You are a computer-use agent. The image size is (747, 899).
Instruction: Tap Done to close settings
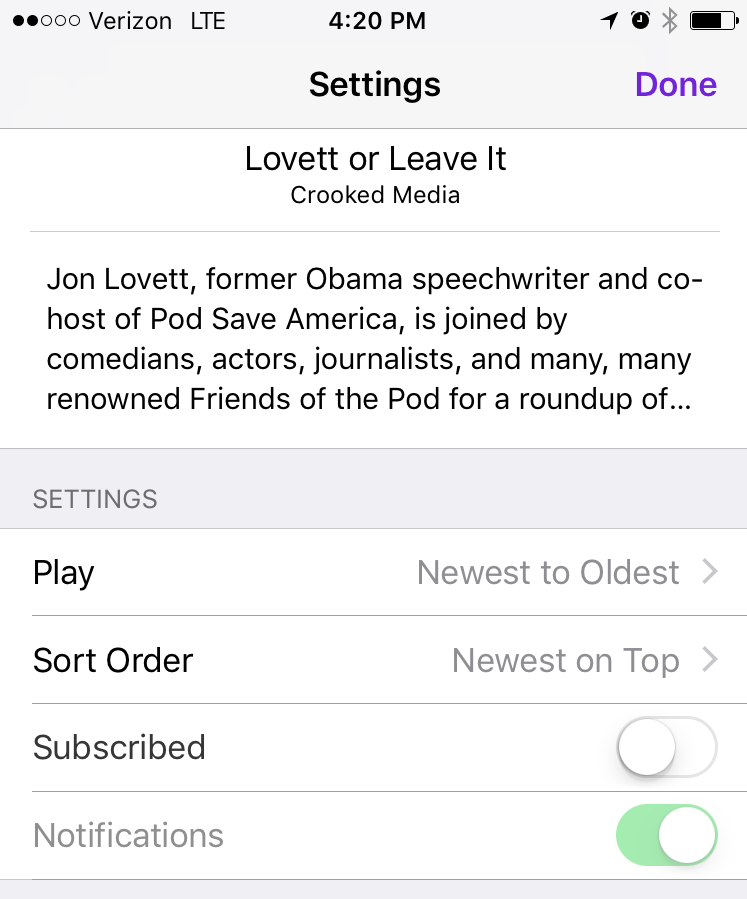click(675, 84)
